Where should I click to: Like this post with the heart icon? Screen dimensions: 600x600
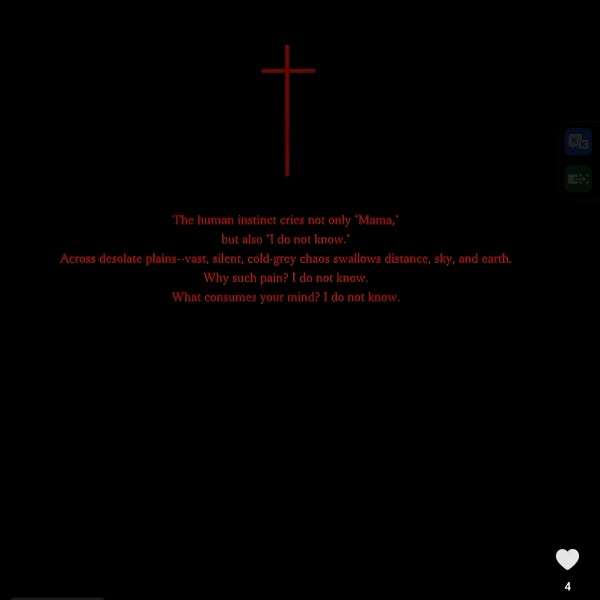pyautogui.click(x=567, y=560)
